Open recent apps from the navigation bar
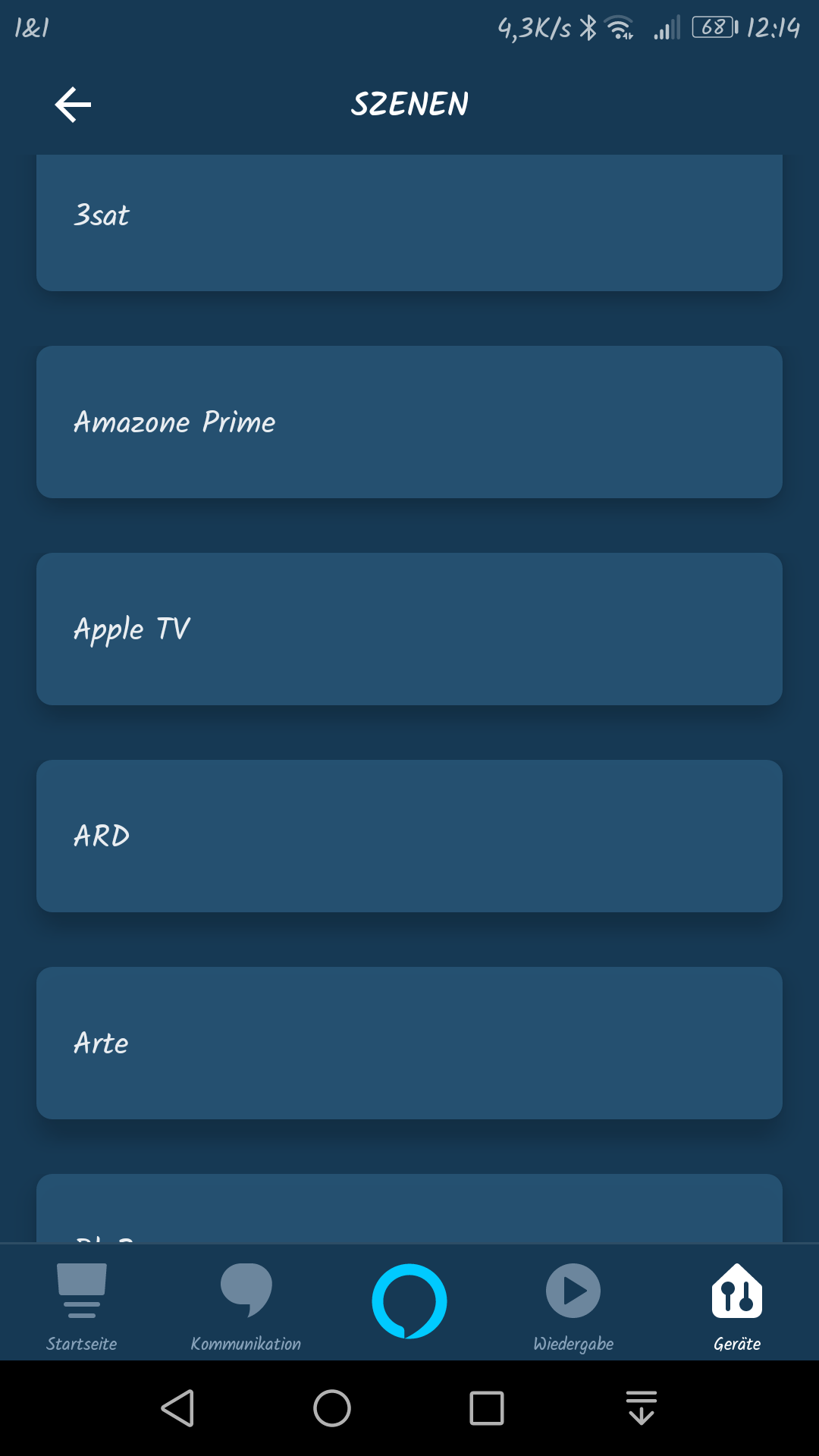819x1456 pixels. click(487, 1408)
